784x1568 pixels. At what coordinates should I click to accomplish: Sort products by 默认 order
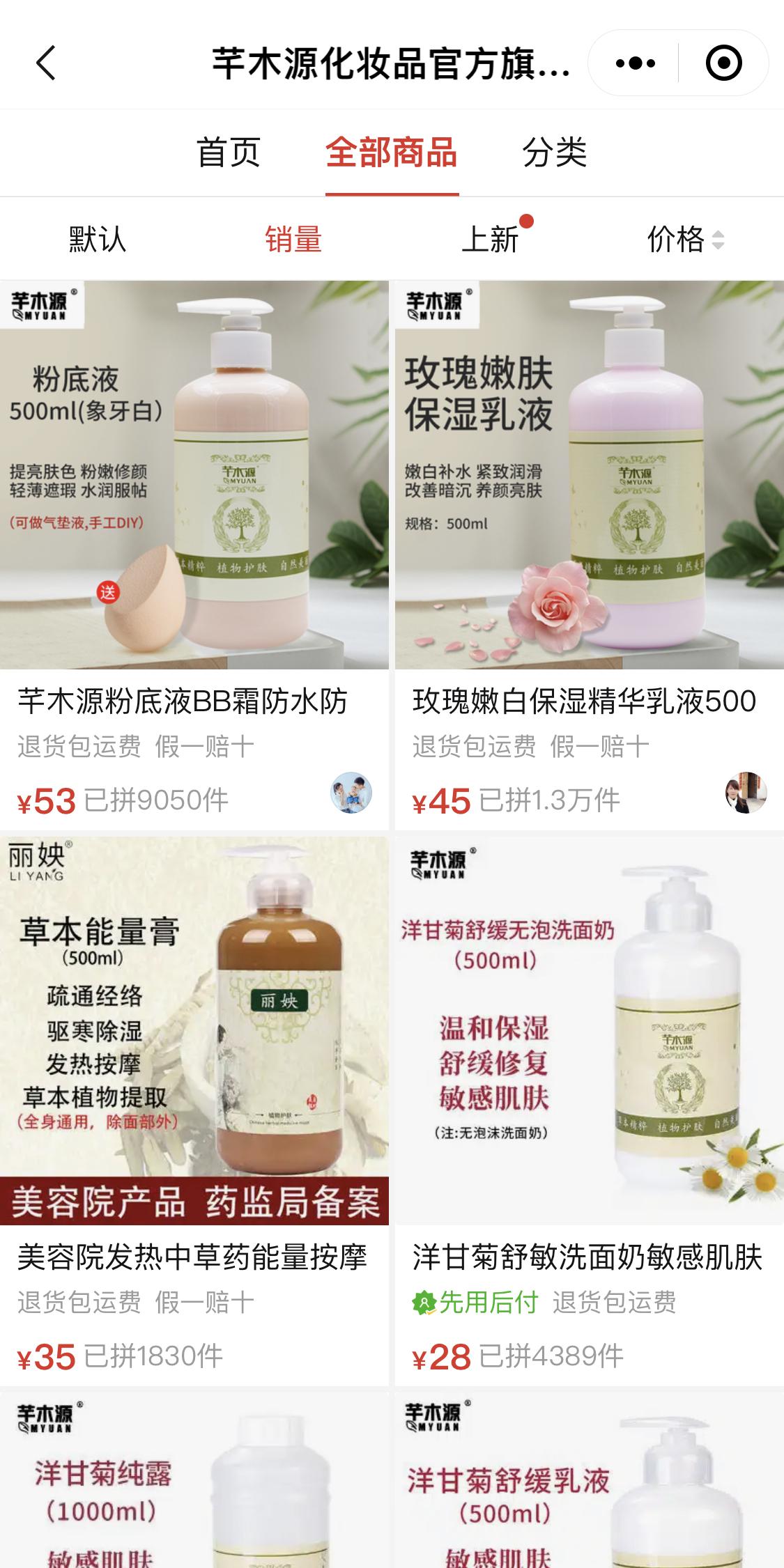(98, 240)
